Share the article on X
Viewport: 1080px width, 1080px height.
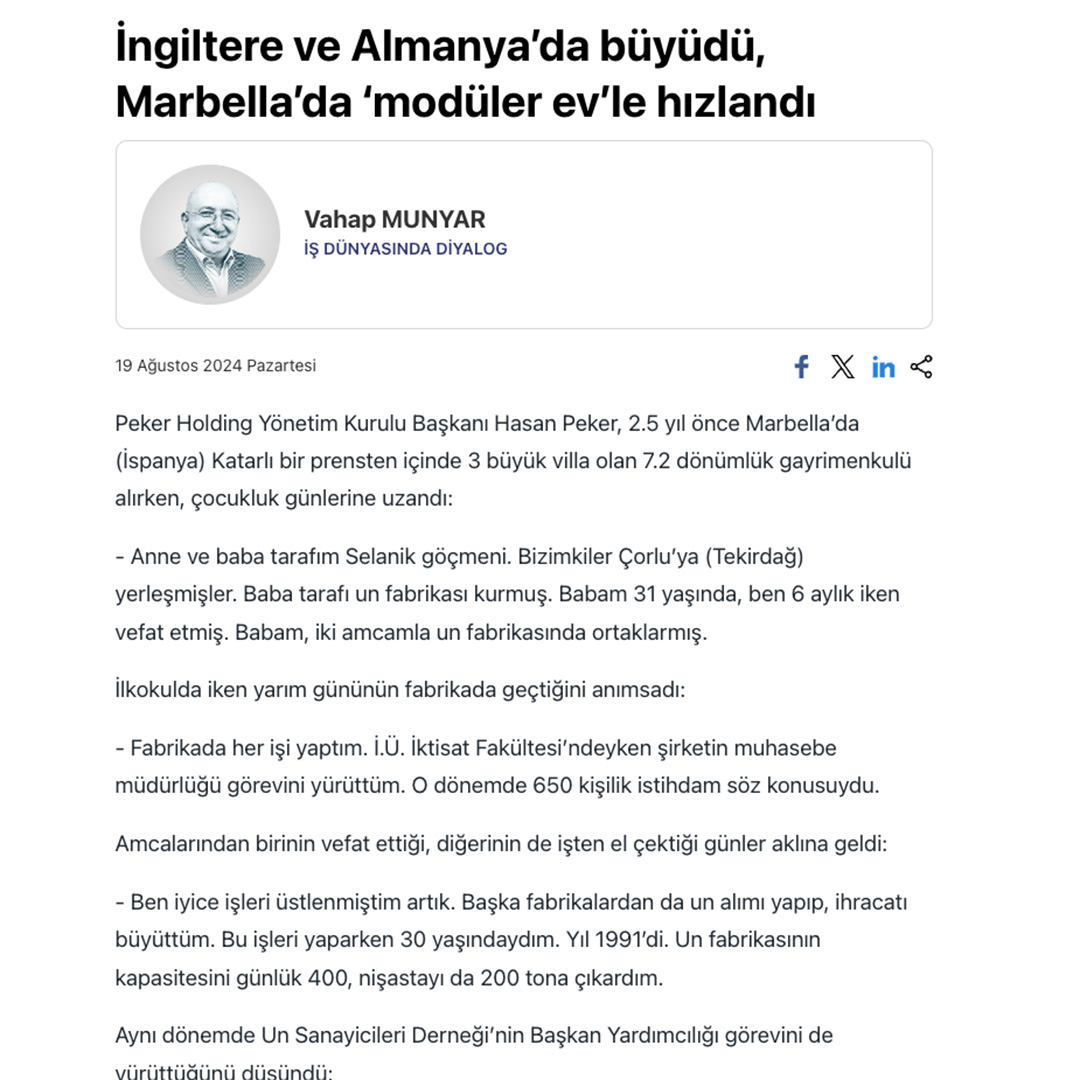[x=843, y=367]
